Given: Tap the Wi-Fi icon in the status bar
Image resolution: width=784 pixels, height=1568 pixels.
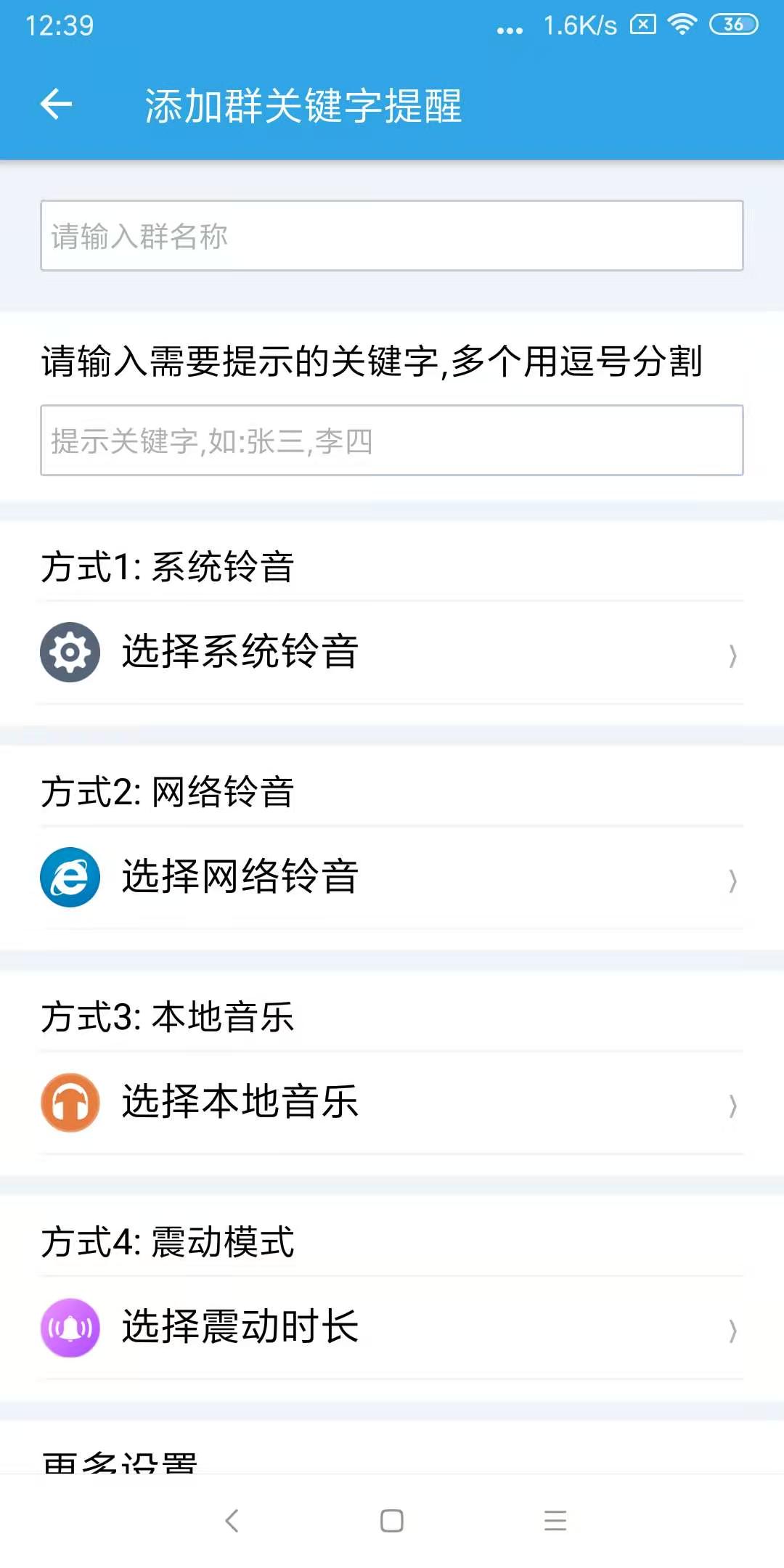Looking at the screenshot, I should coord(682,23).
